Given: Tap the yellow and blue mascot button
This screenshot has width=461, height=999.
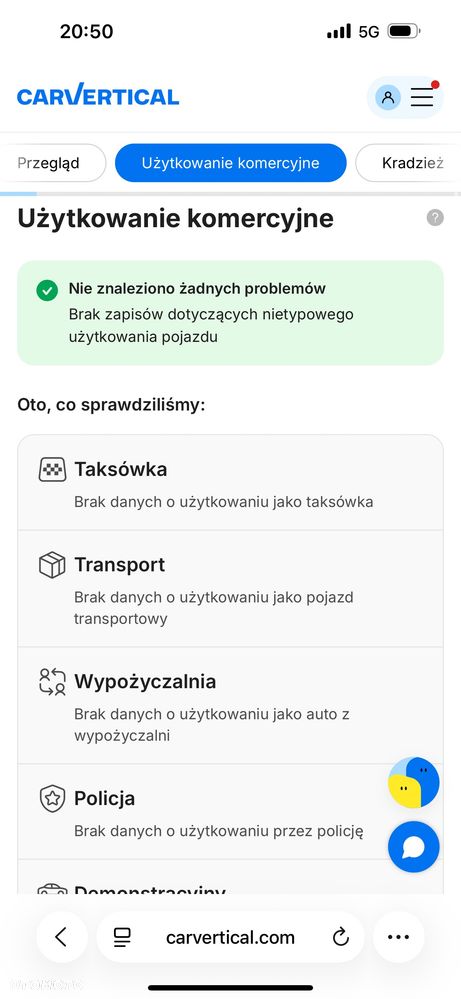Looking at the screenshot, I should pos(414,782).
